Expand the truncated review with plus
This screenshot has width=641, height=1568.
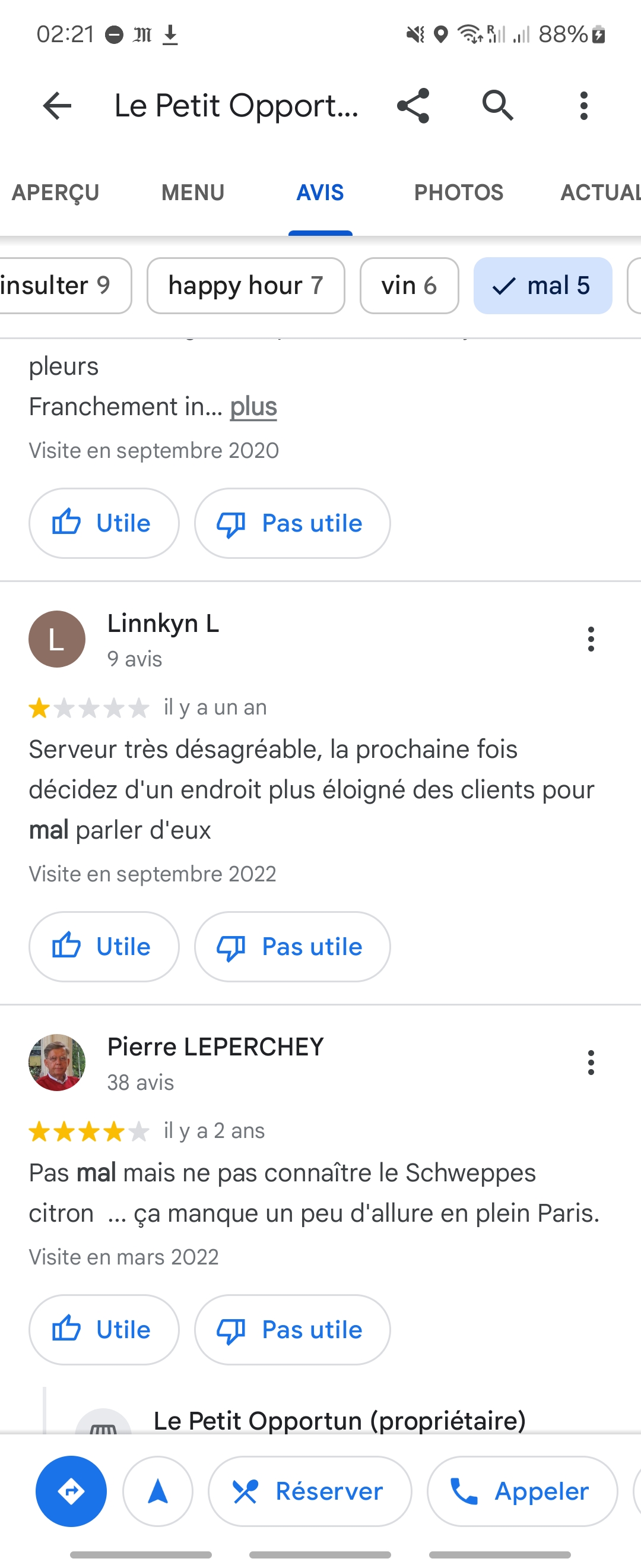coord(253,407)
